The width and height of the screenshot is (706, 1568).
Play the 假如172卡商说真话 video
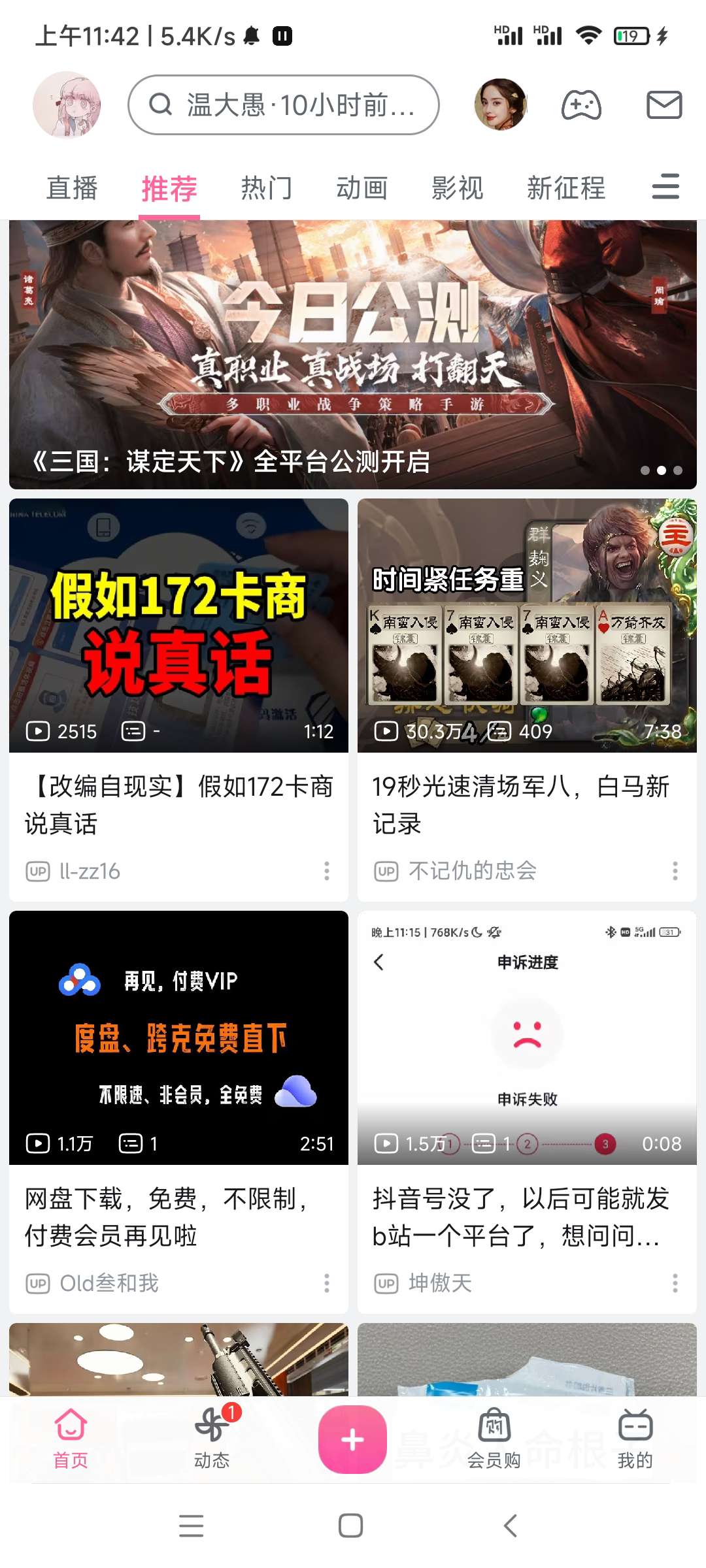click(178, 625)
